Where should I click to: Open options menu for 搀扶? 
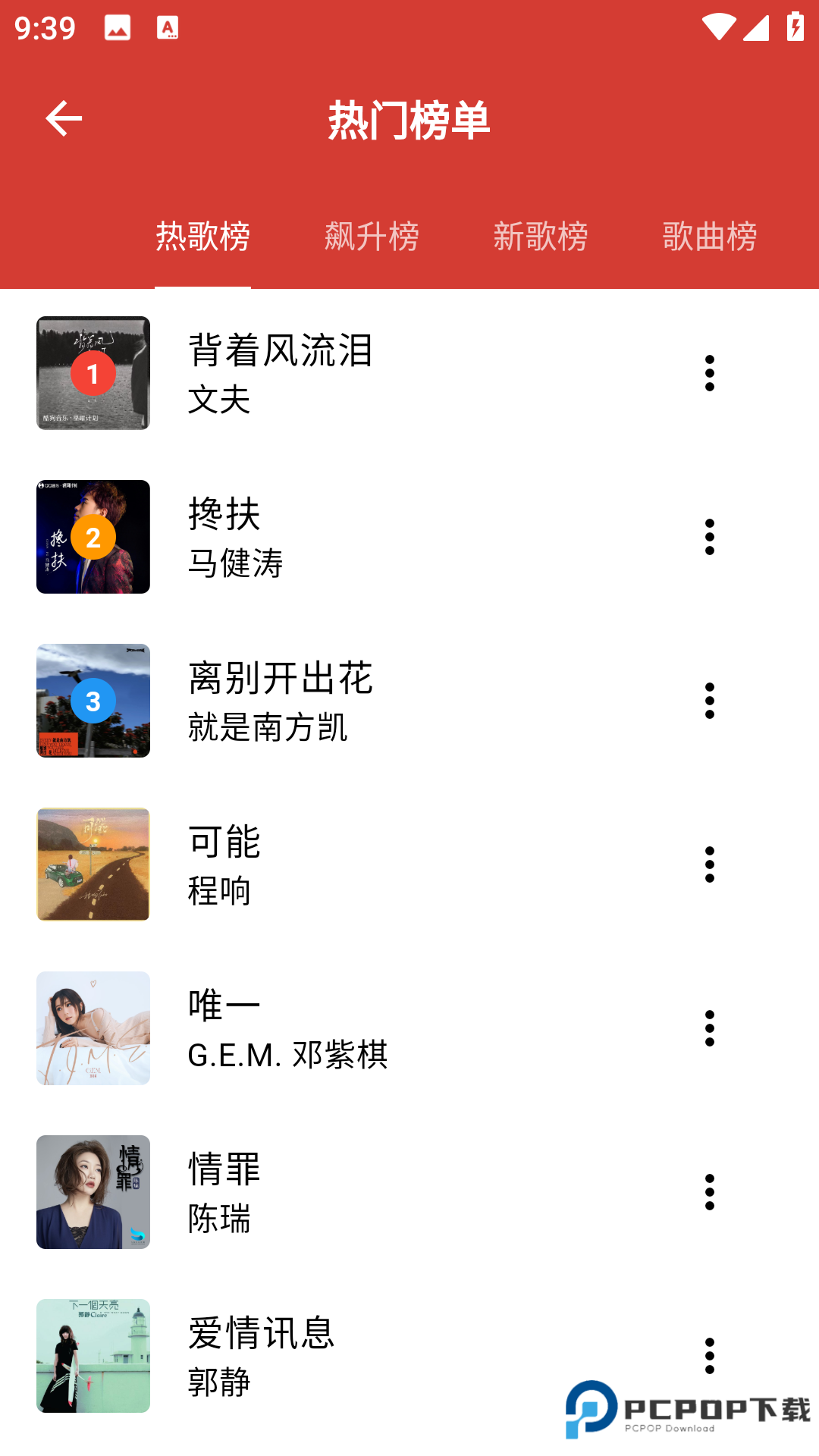click(710, 536)
